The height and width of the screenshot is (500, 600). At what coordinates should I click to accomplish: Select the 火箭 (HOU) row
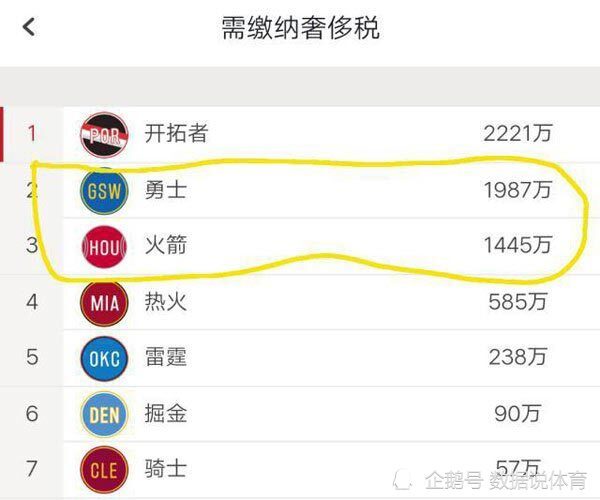click(300, 246)
